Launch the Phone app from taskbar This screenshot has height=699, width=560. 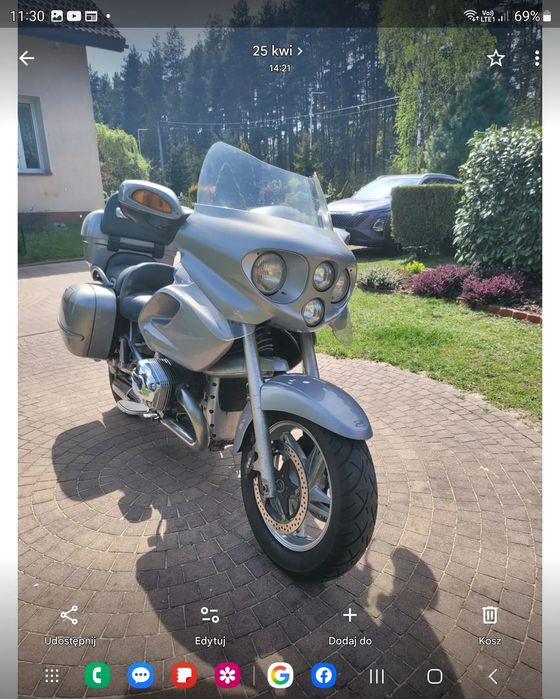point(98,675)
